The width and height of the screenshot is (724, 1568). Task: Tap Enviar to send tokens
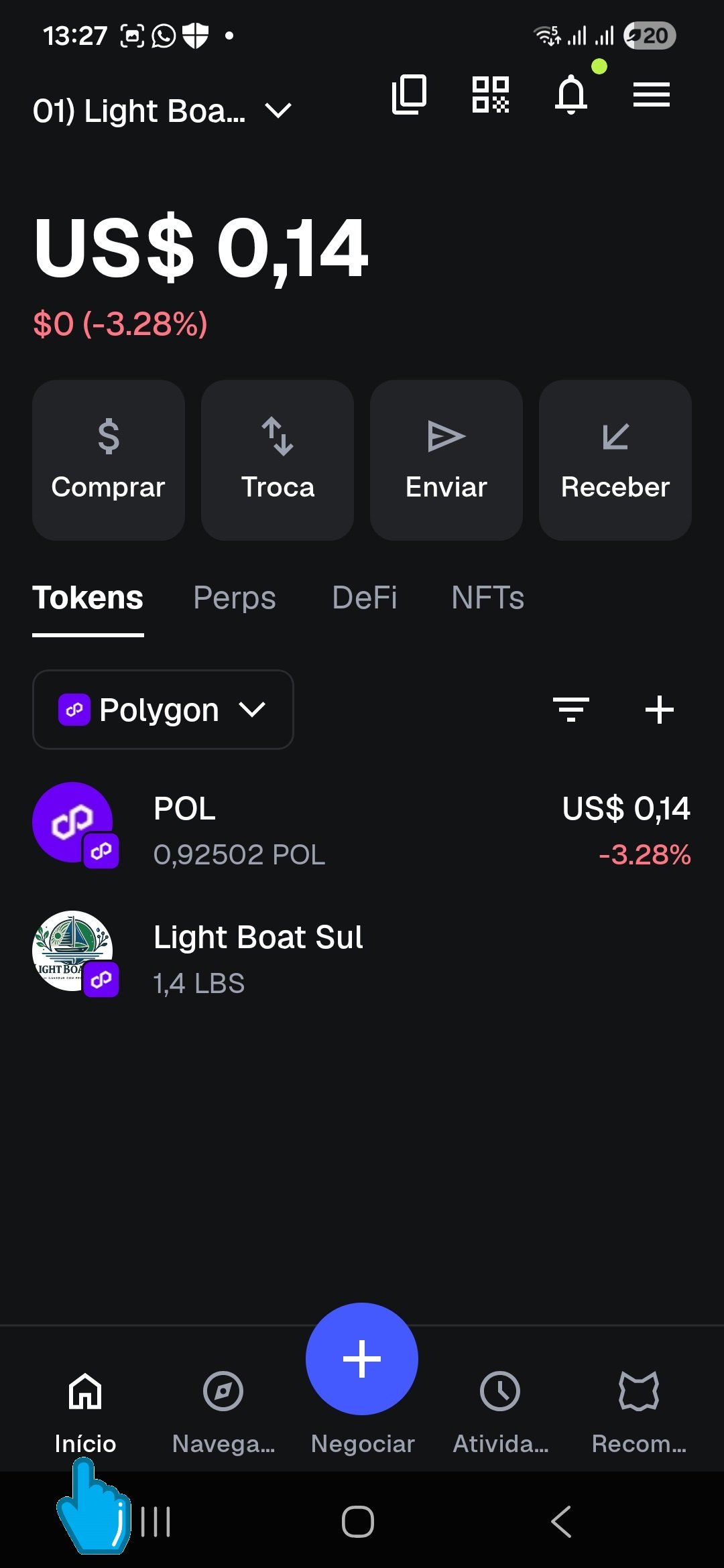coord(446,459)
